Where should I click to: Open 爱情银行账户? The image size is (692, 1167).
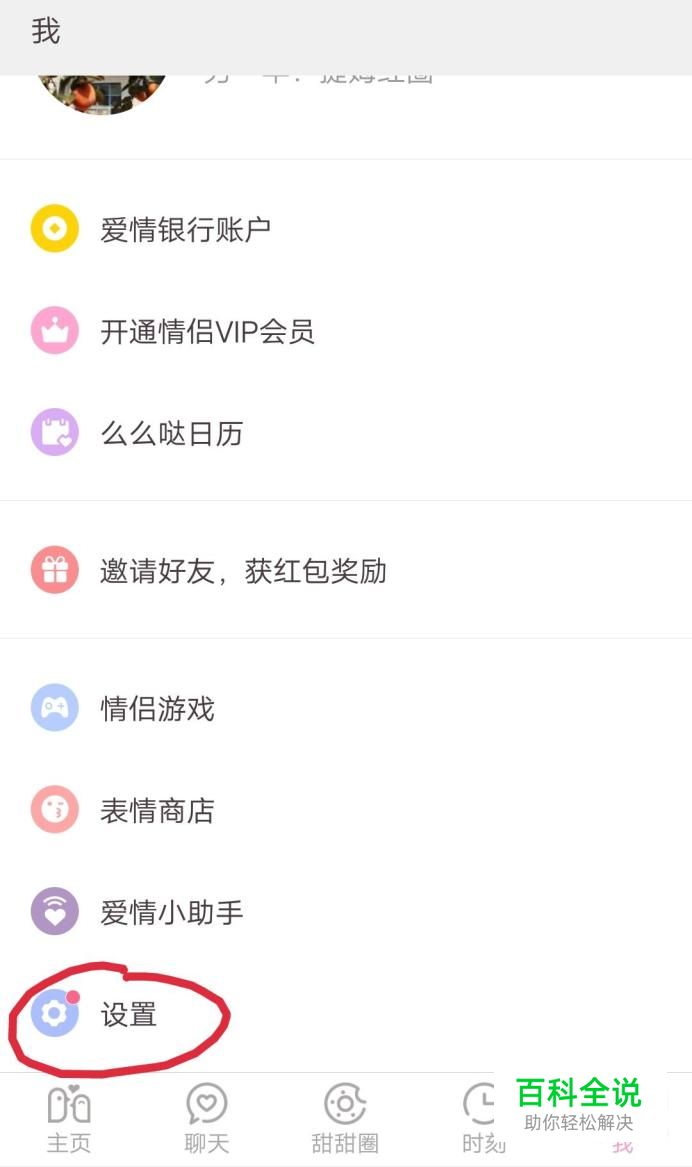(x=185, y=230)
